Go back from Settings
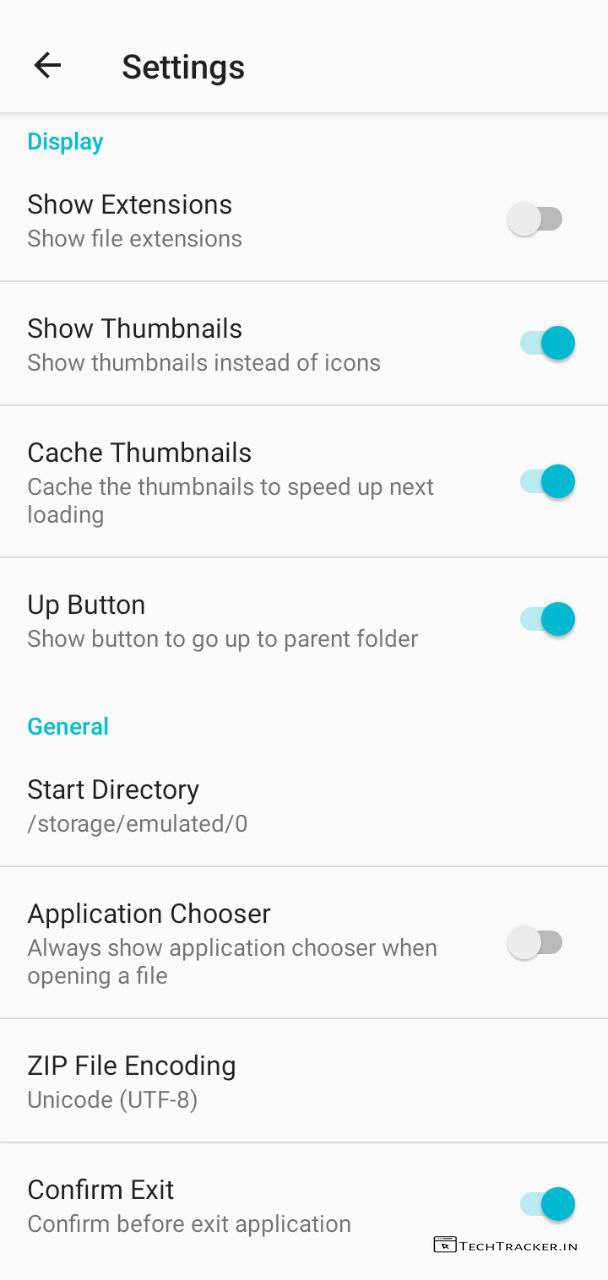The width and height of the screenshot is (608, 1280). (x=47, y=66)
